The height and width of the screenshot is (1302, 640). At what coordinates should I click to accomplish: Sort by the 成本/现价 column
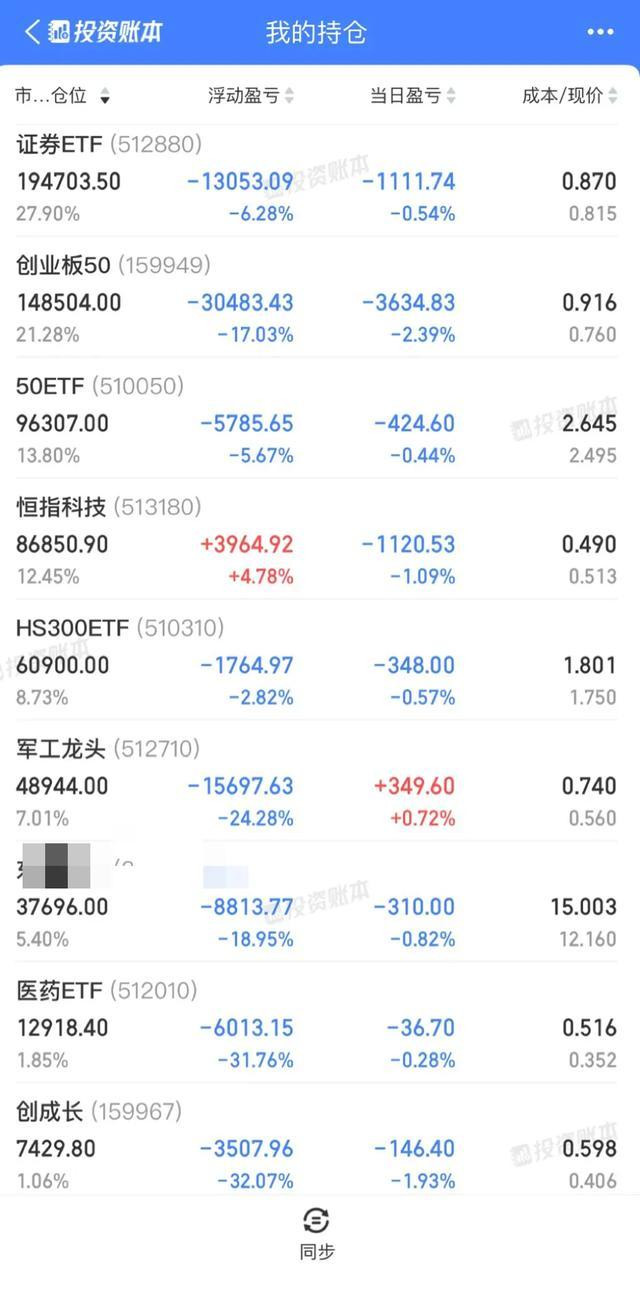(570, 96)
